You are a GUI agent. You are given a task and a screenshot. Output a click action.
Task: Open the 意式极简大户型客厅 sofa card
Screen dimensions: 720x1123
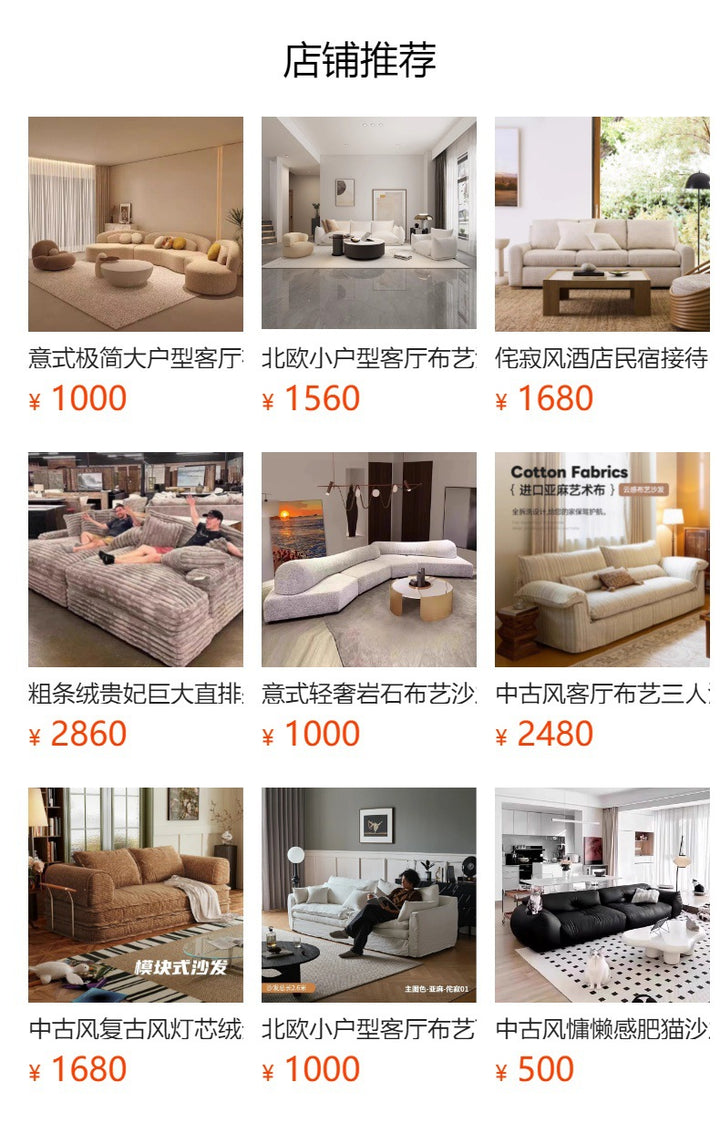click(135, 224)
